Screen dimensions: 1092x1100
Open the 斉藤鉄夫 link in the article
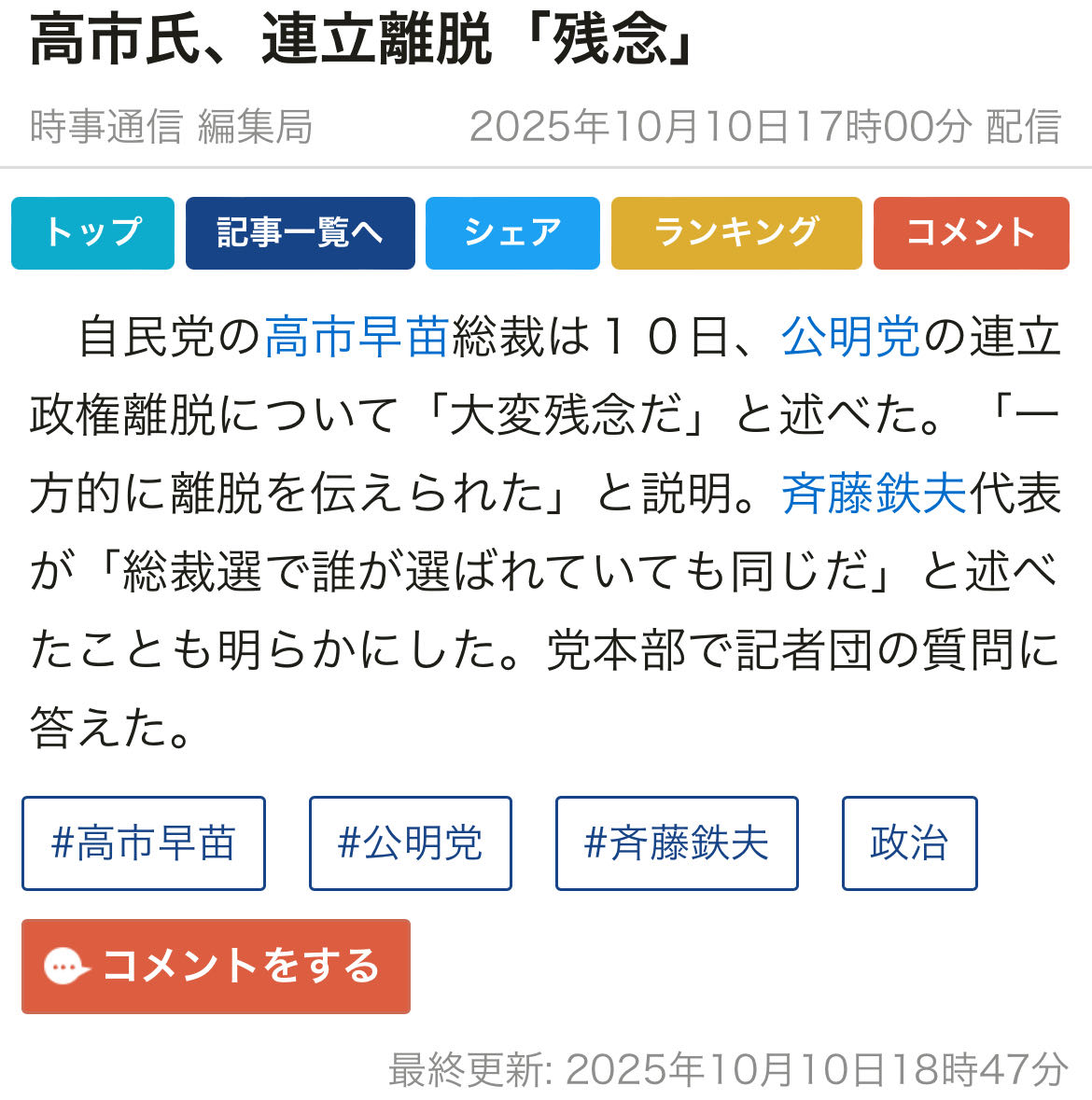(874, 494)
